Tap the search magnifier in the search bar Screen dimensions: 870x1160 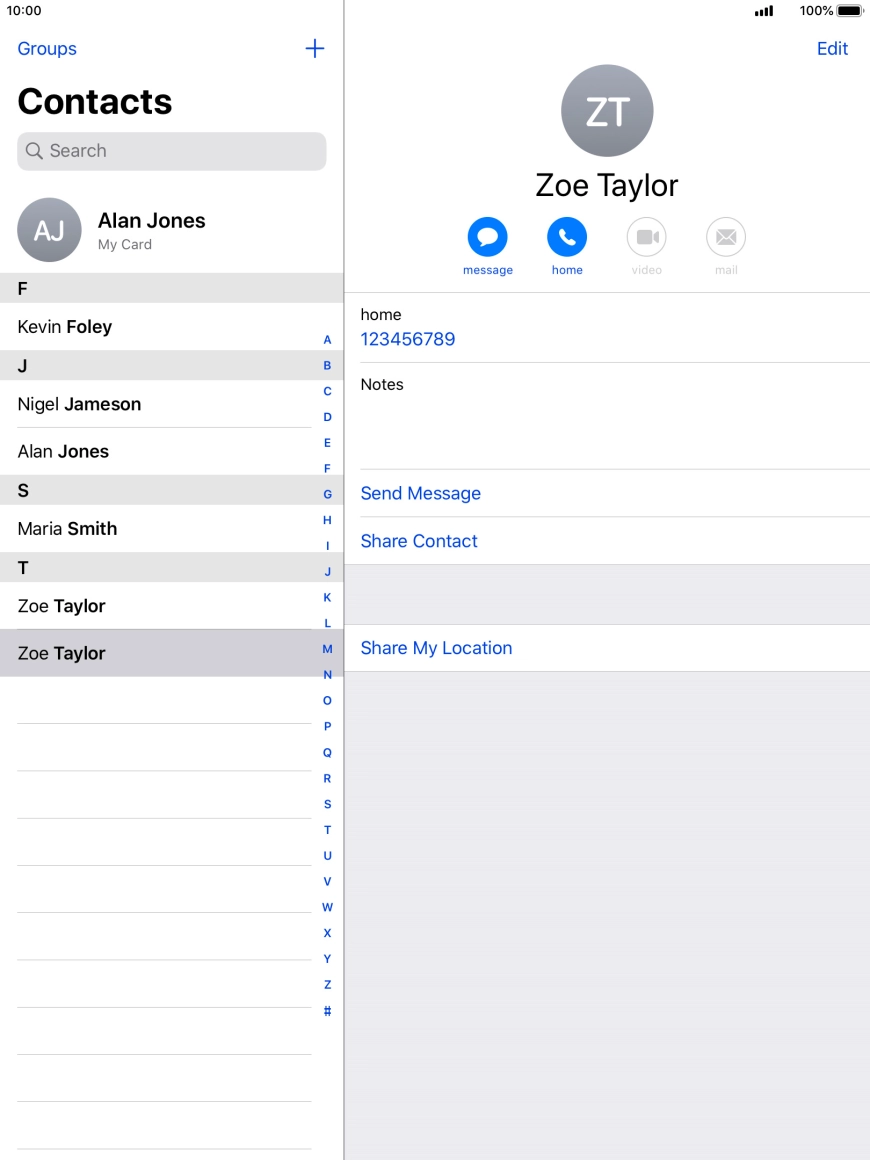point(35,150)
